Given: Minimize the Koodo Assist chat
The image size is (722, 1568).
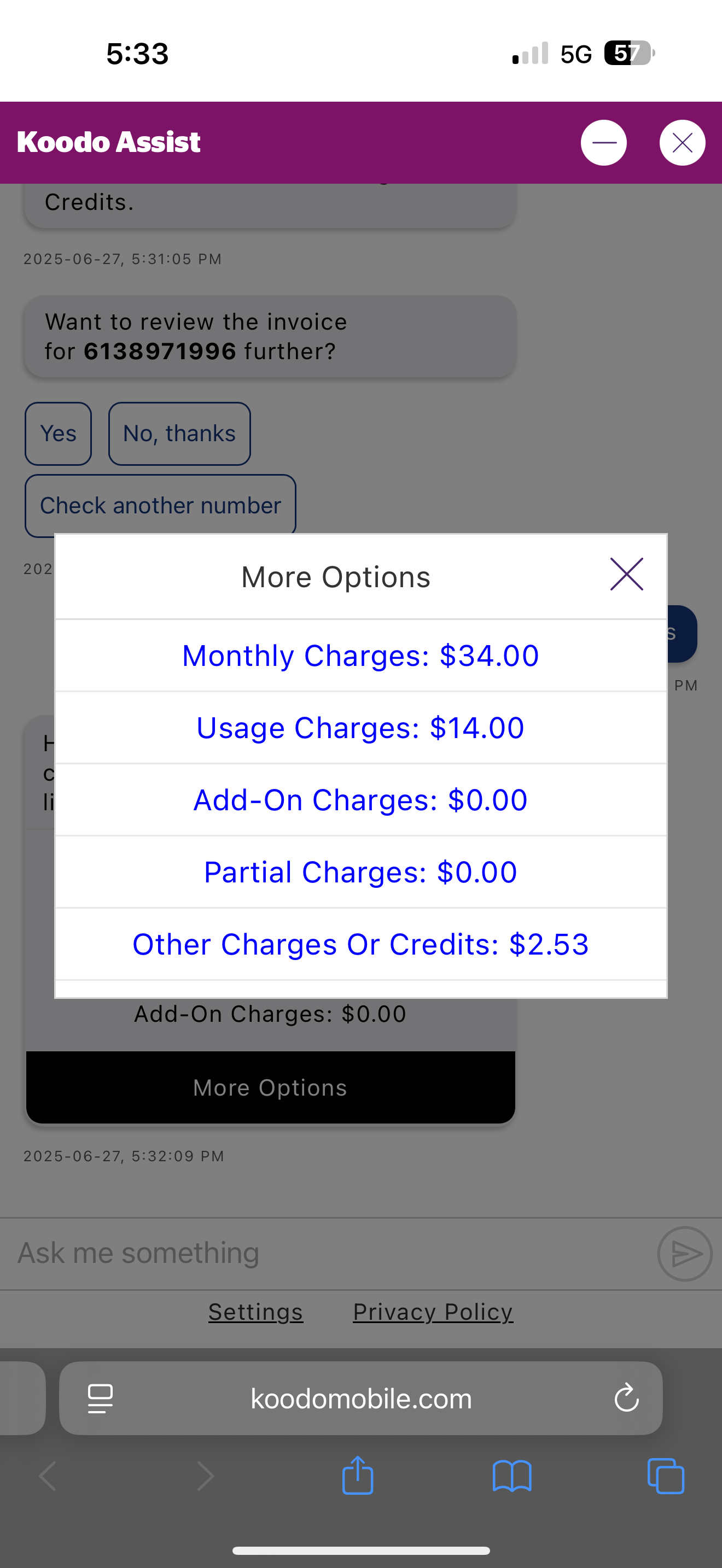Looking at the screenshot, I should tap(604, 143).
